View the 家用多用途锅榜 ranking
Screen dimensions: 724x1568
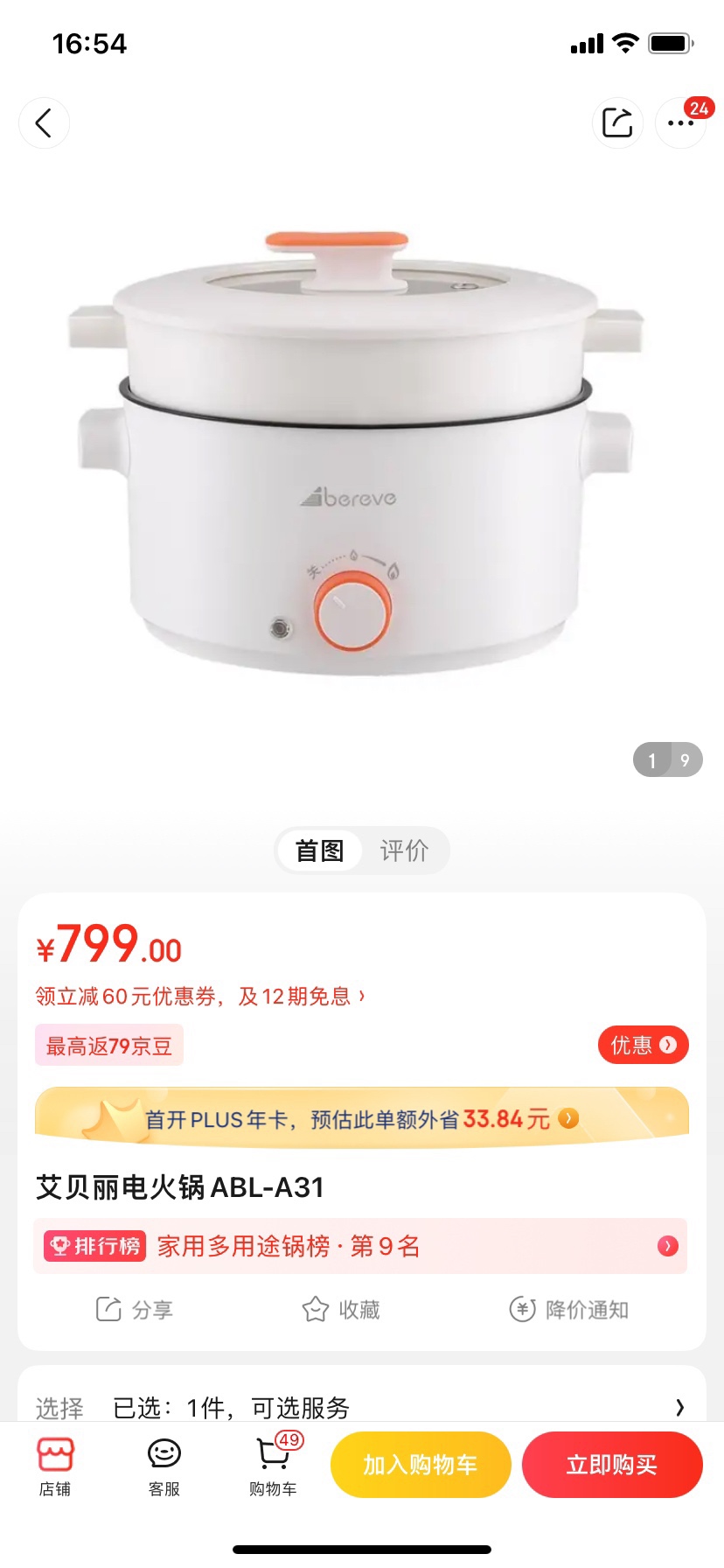click(362, 1246)
